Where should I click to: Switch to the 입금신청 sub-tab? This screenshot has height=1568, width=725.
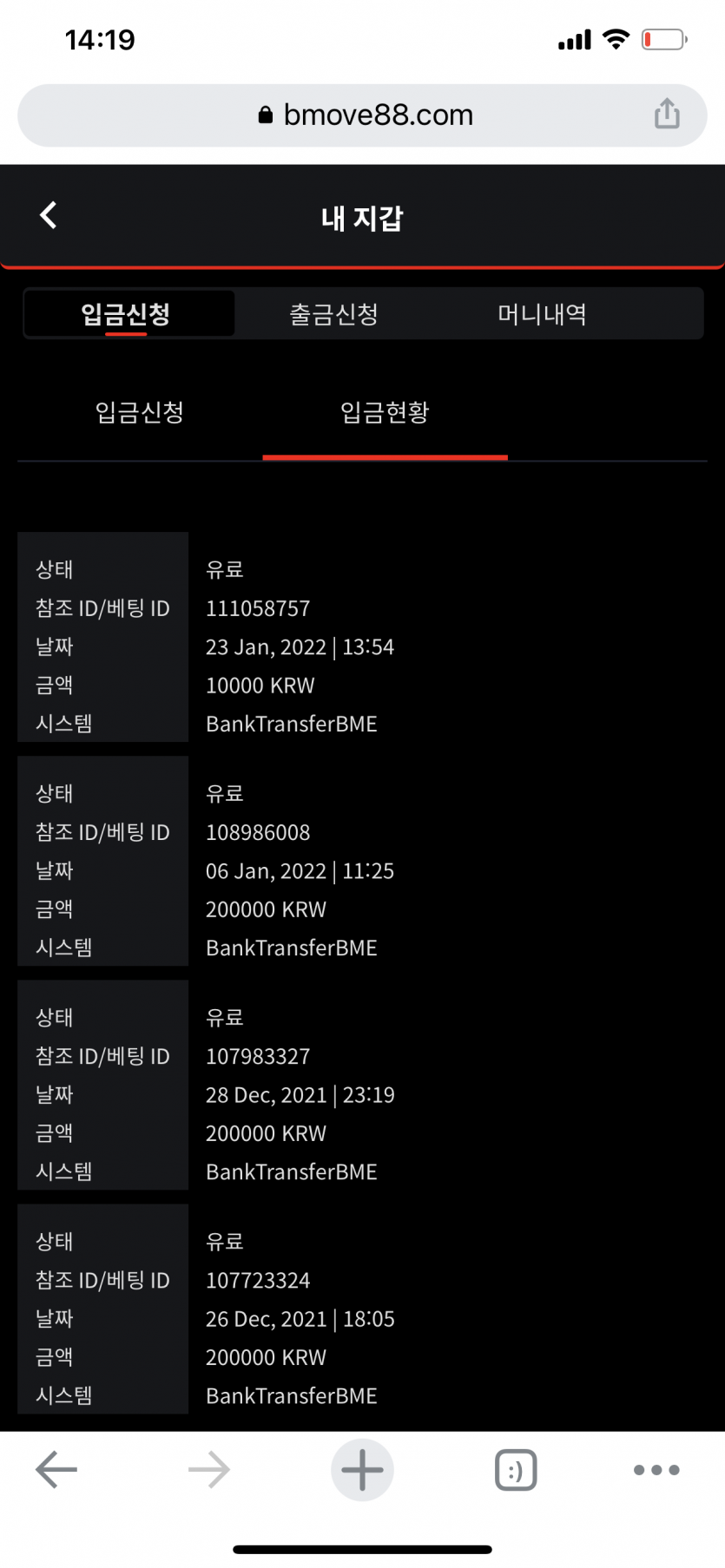coord(140,412)
